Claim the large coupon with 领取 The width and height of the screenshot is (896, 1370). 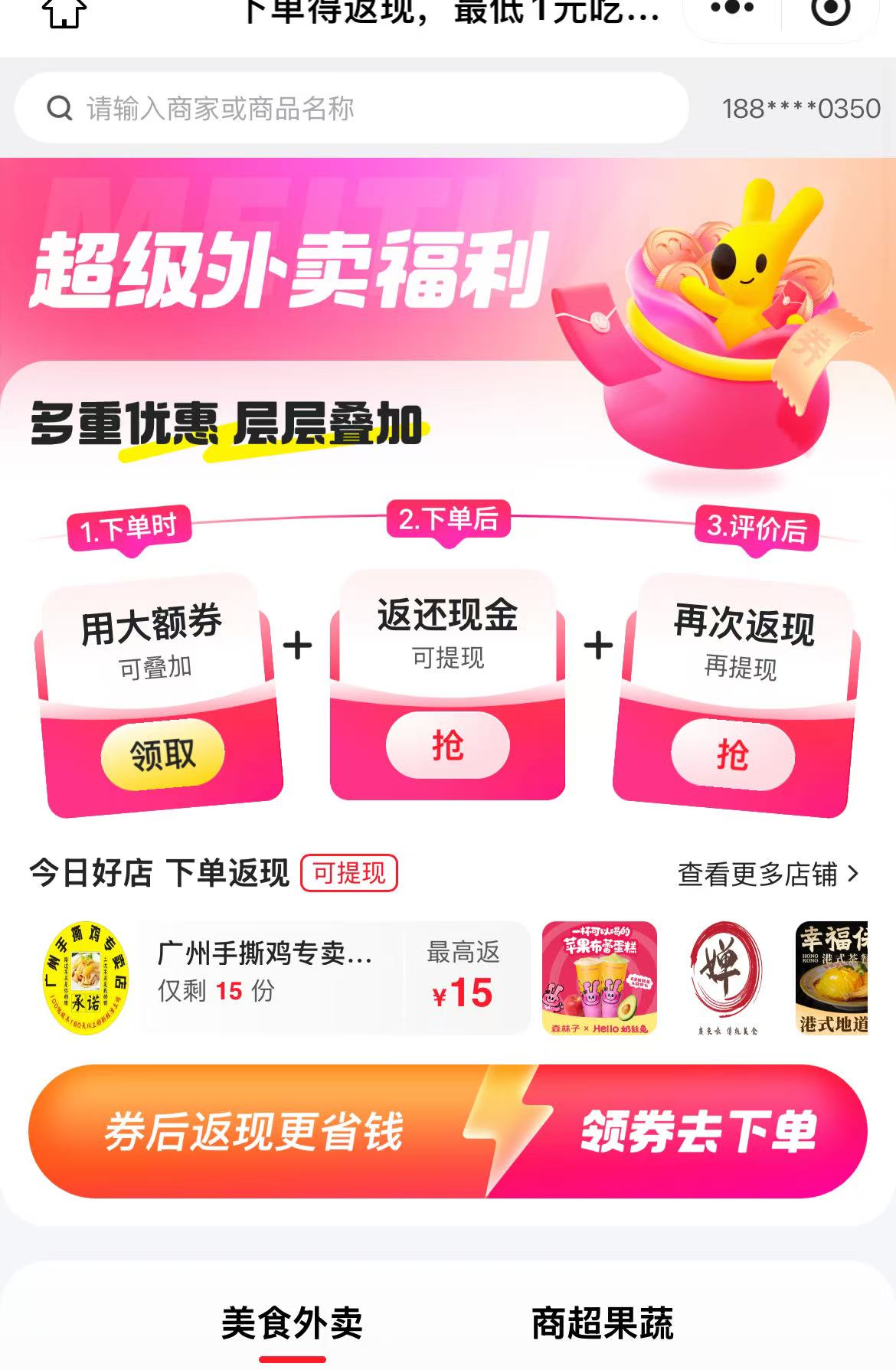[x=162, y=755]
